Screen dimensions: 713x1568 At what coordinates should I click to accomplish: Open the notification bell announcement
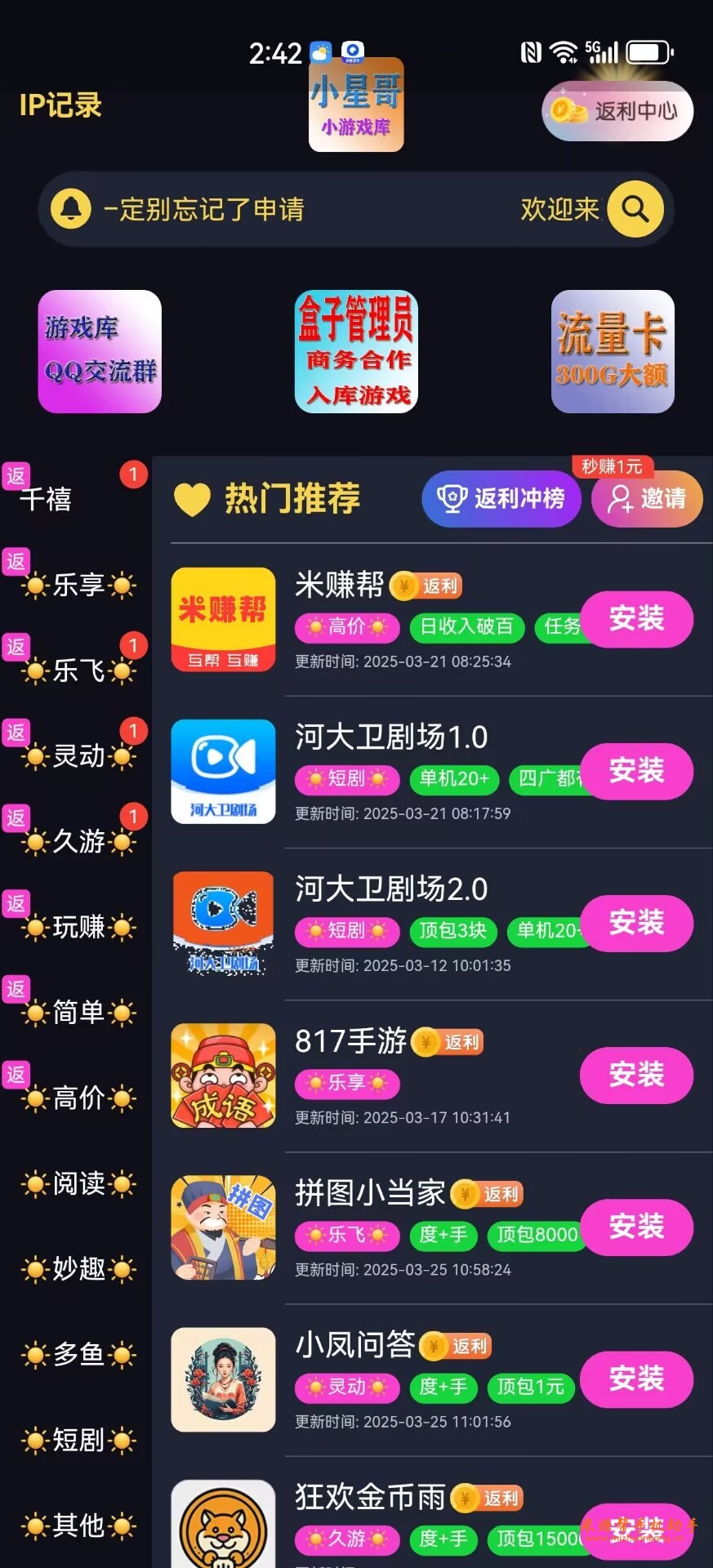pos(71,209)
